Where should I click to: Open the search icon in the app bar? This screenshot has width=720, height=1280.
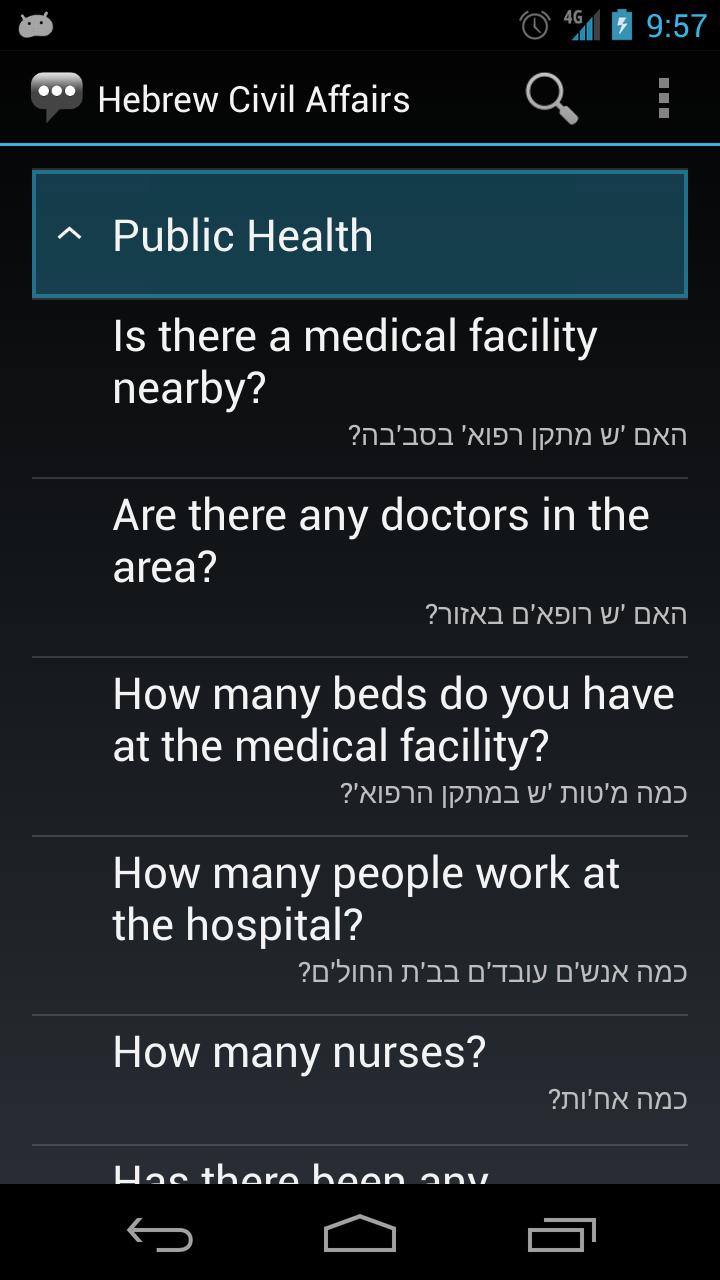(551, 98)
